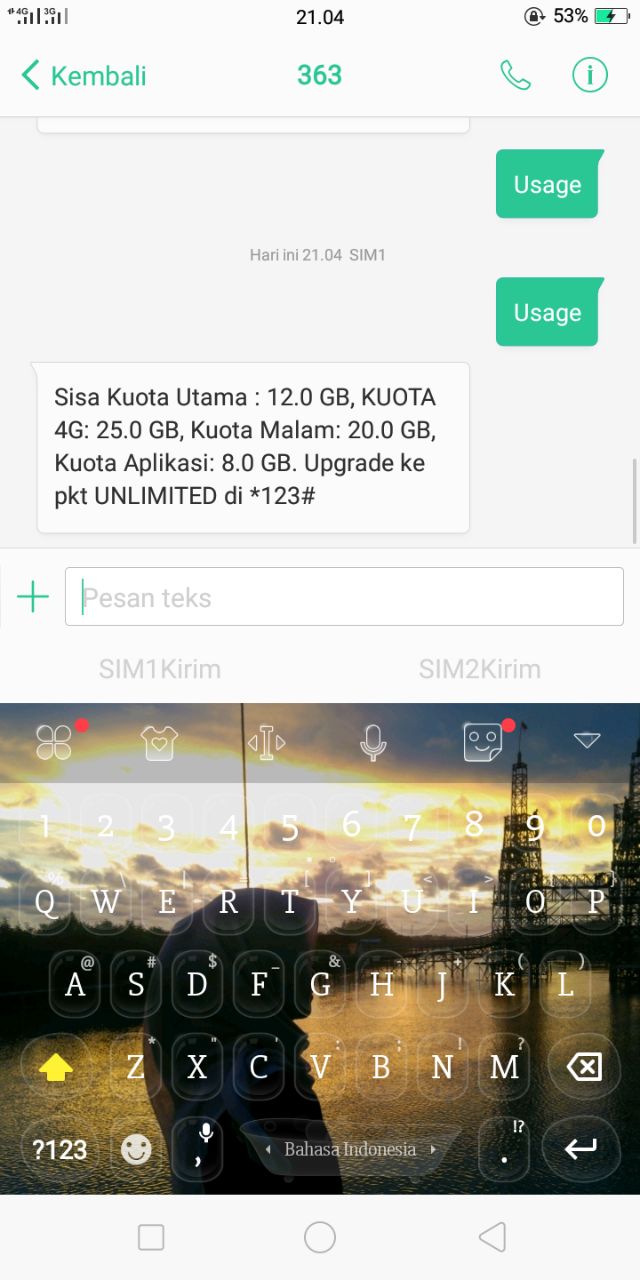This screenshot has width=640, height=1280.
Task: Open the keyboard sticker panel
Action: [483, 742]
